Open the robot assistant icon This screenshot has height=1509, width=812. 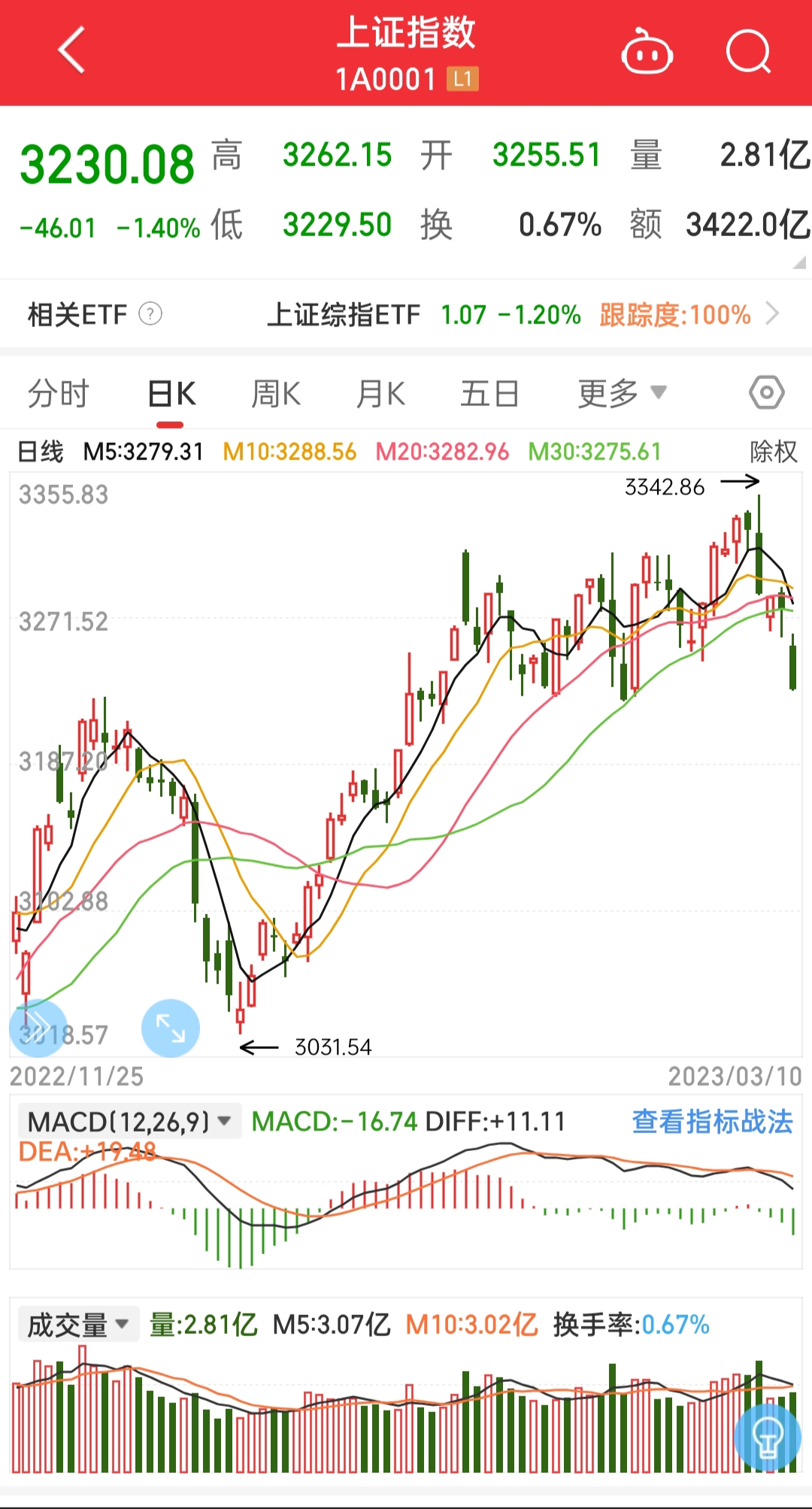click(x=647, y=51)
